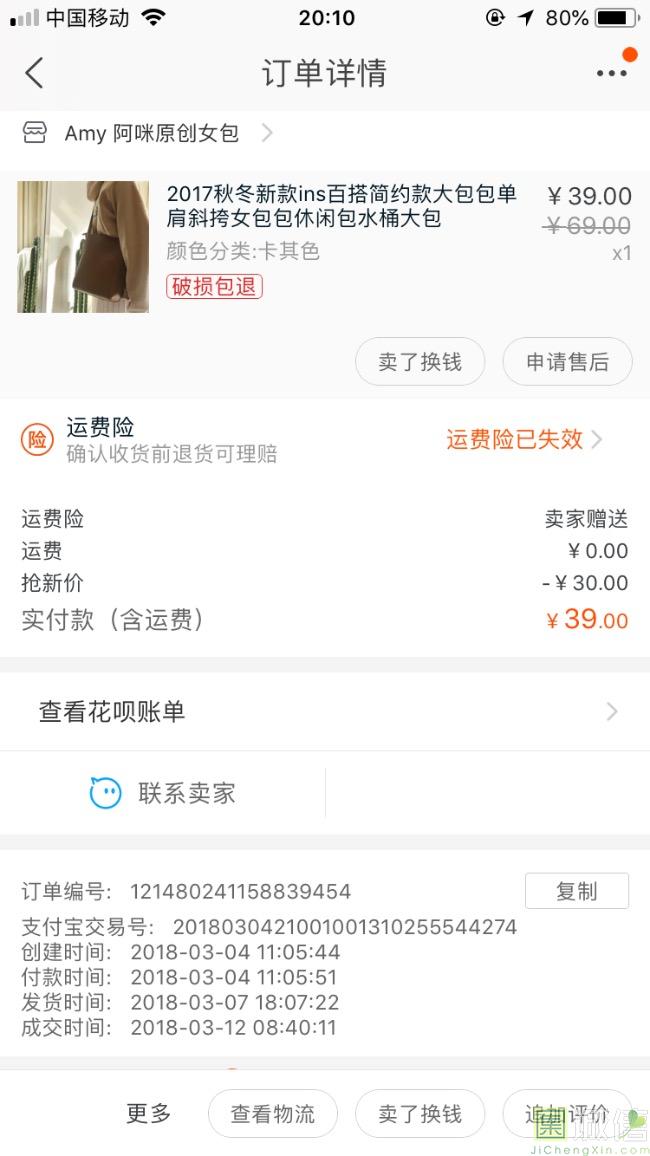Image resolution: width=650 pixels, height=1156 pixels.
Task: Open 查看花呗账单
Action: coord(325,711)
